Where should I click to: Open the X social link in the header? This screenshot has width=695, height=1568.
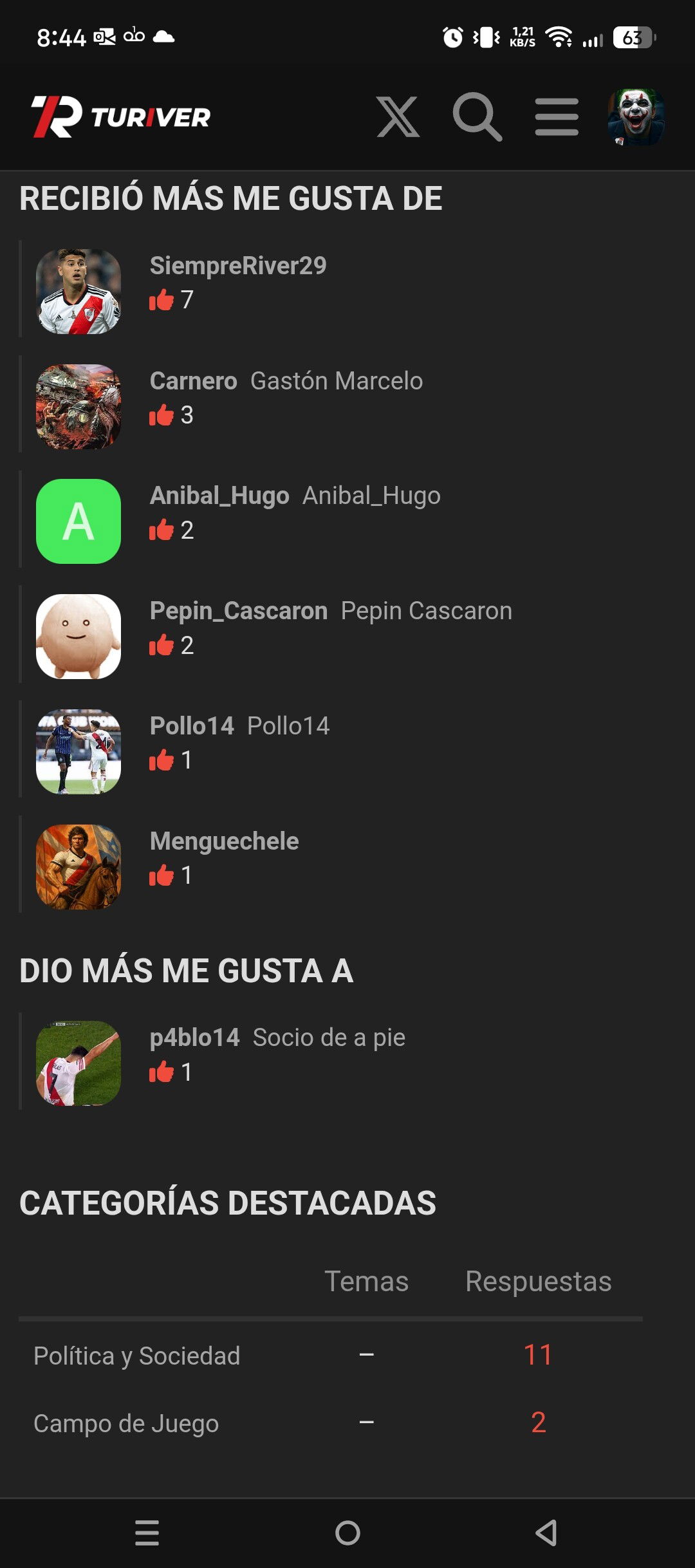click(398, 117)
